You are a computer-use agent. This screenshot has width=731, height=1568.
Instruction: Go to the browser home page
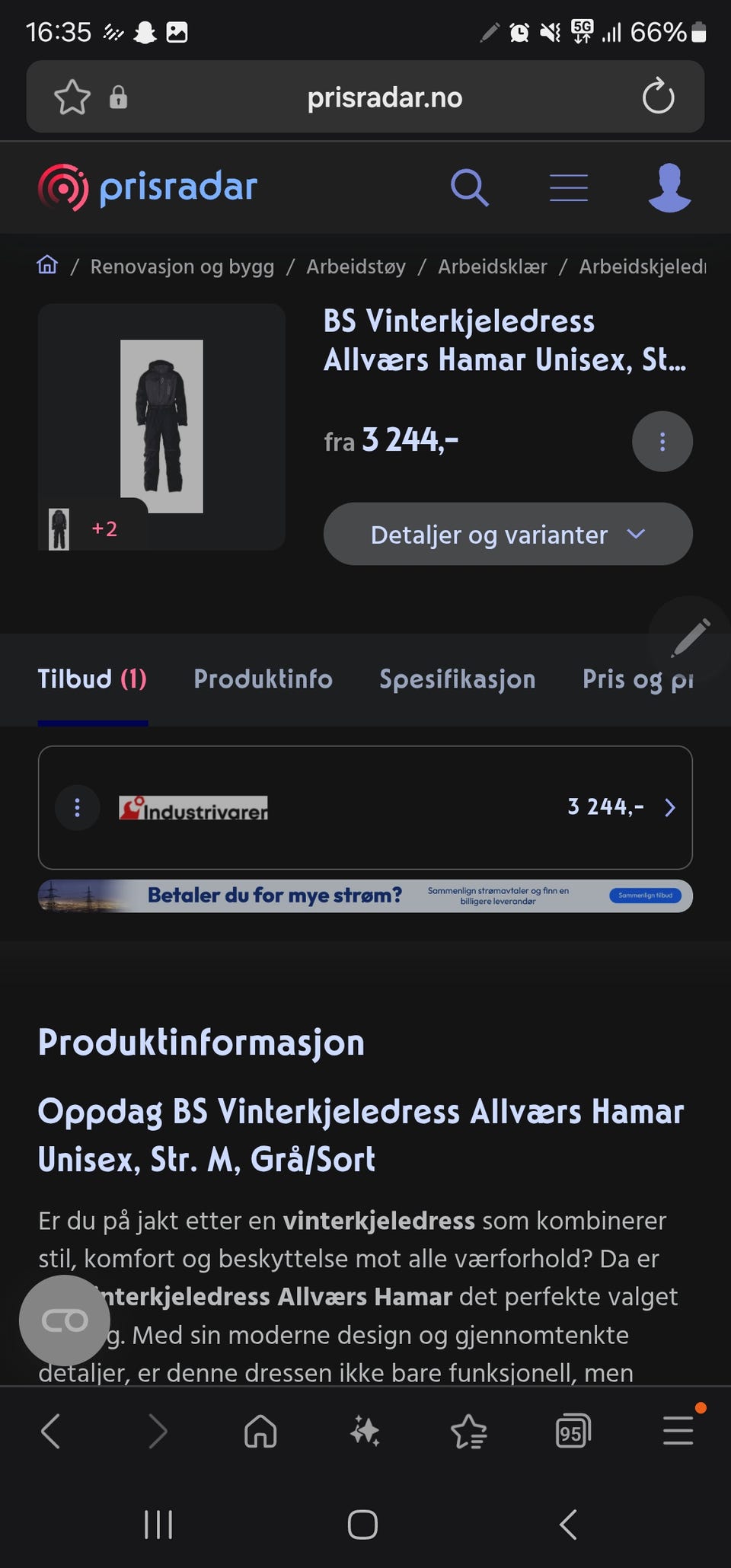tap(260, 1432)
